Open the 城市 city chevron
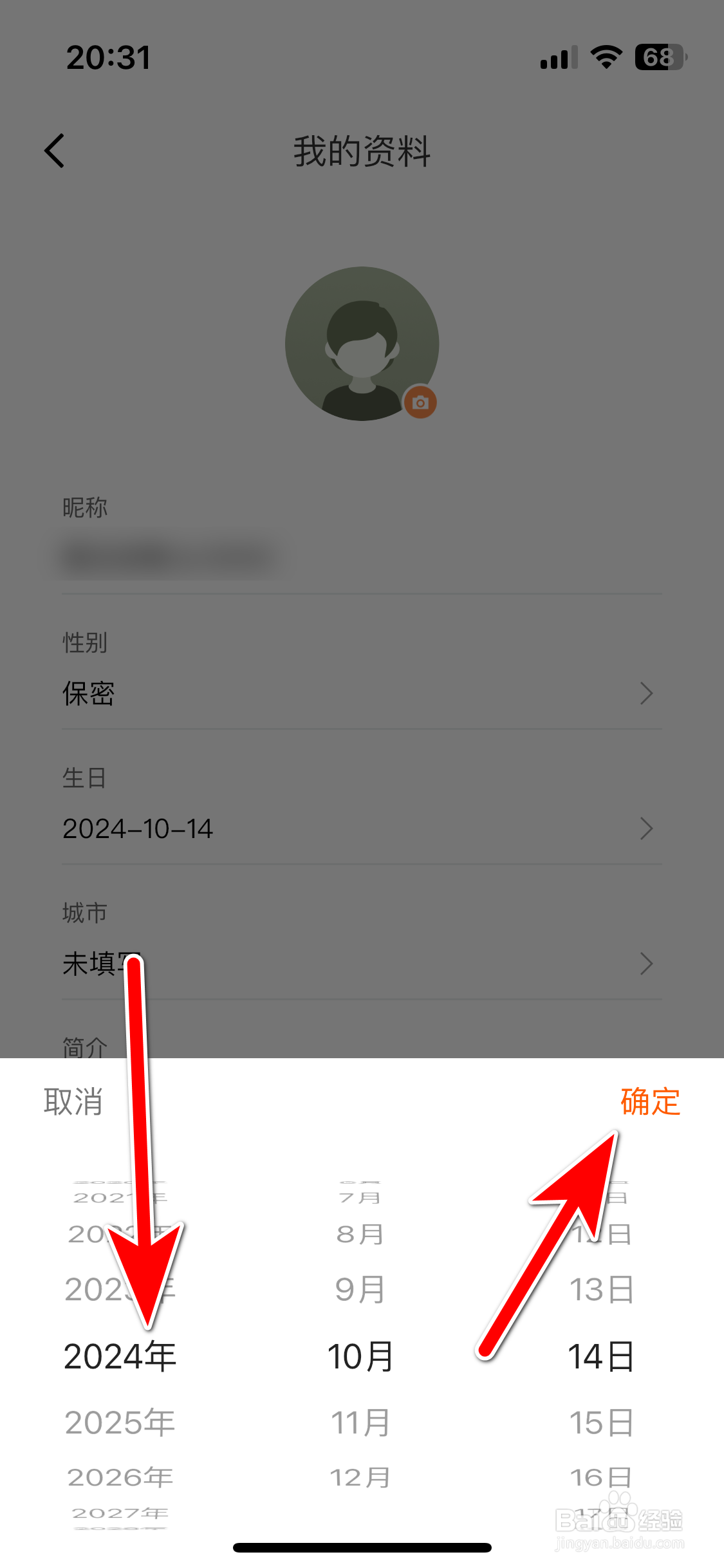 [647, 964]
